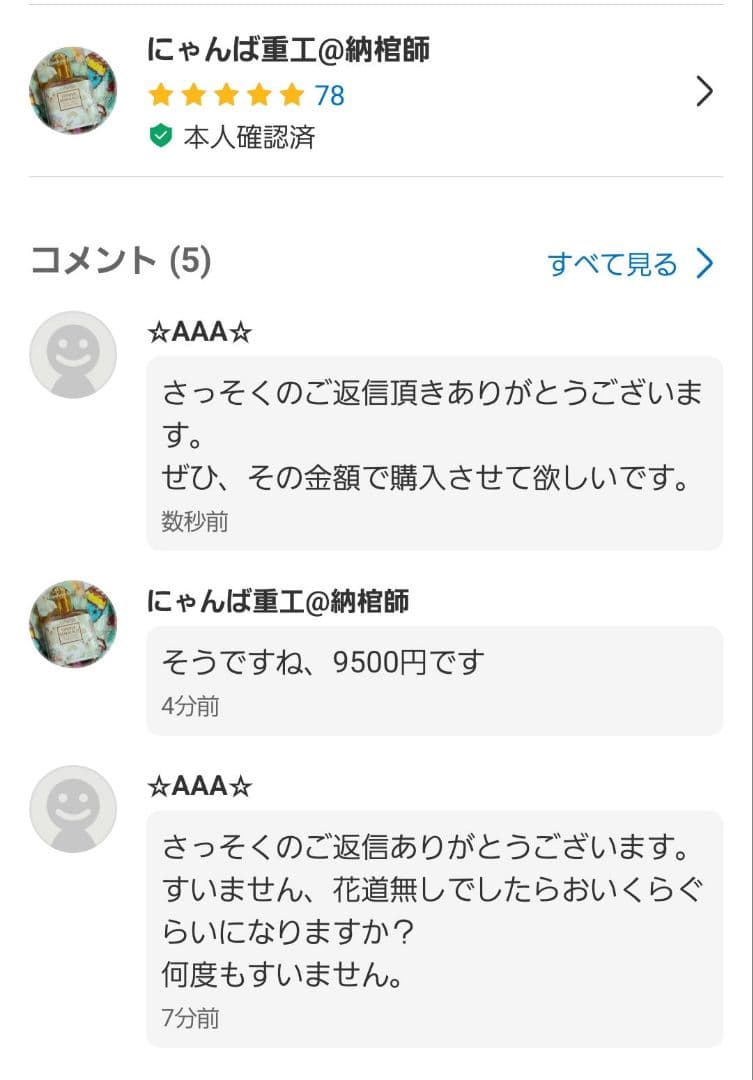
Task: Tap the first gold star in rating
Action: (x=163, y=95)
